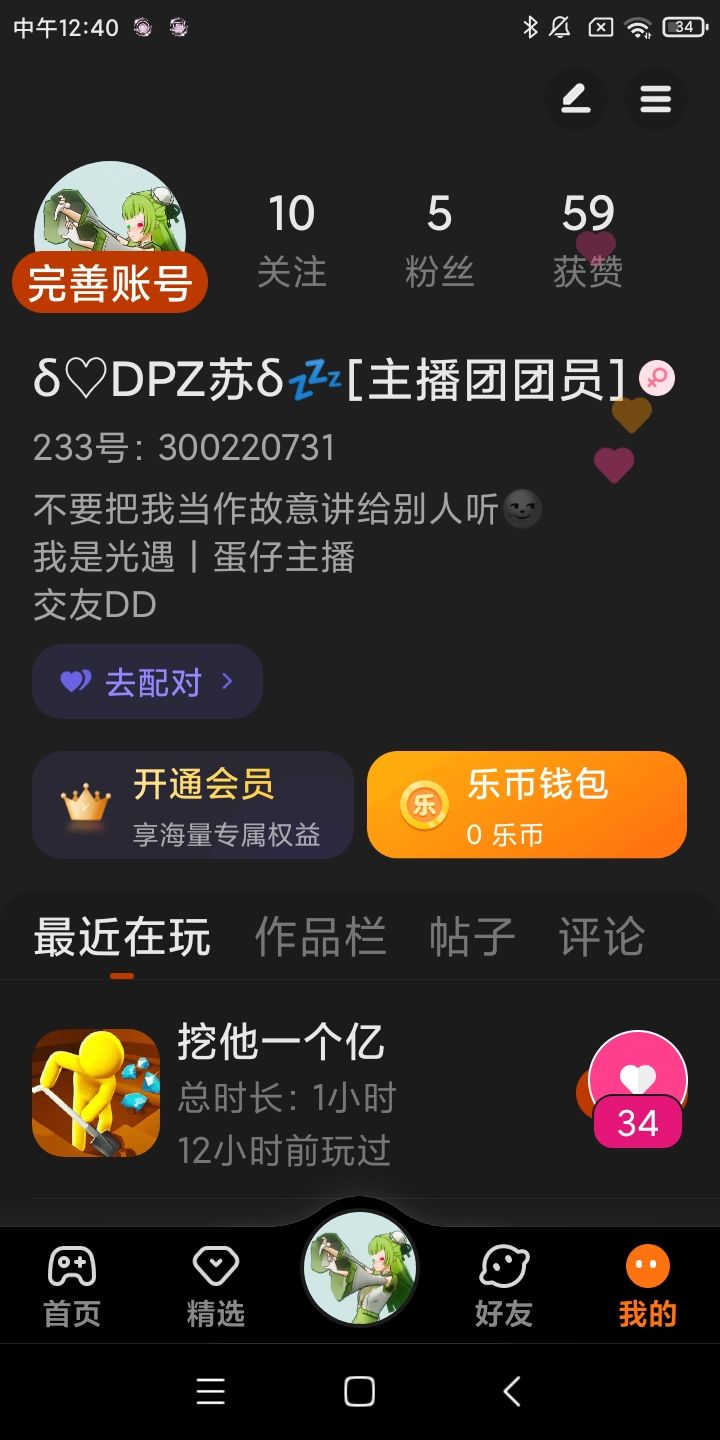
Task: Switch to the 评论 tab
Action: tap(602, 937)
